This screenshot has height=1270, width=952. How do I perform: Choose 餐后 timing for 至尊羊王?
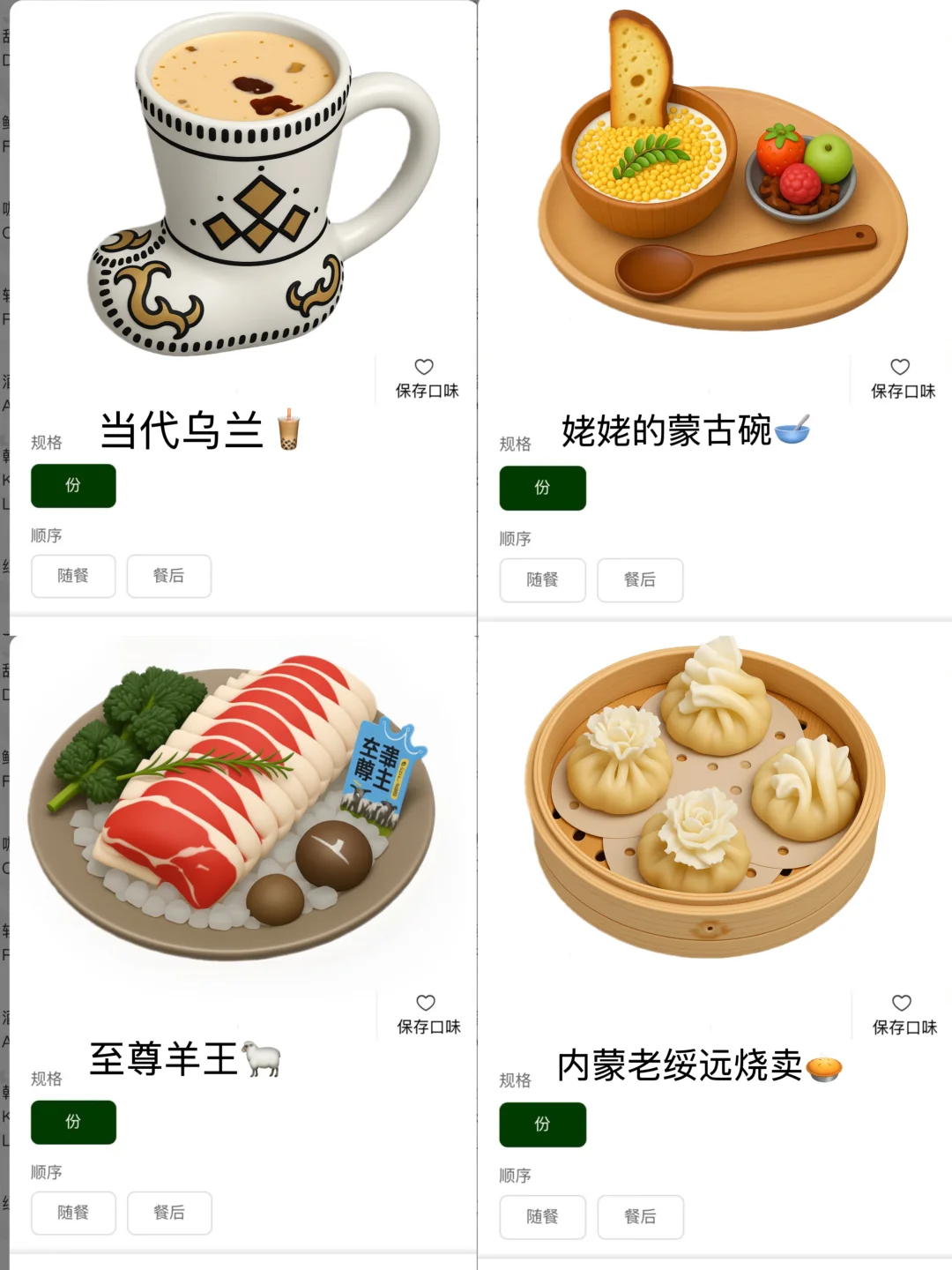click(169, 1213)
